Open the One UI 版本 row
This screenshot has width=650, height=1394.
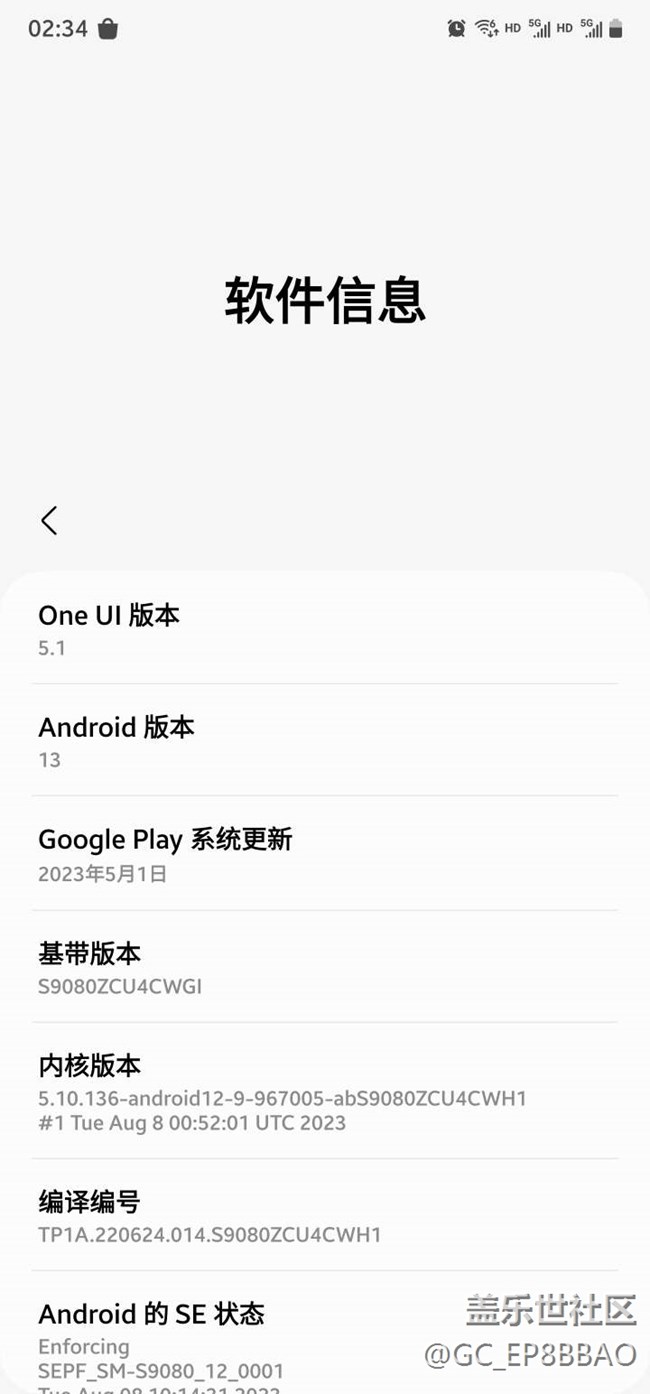tap(325, 629)
